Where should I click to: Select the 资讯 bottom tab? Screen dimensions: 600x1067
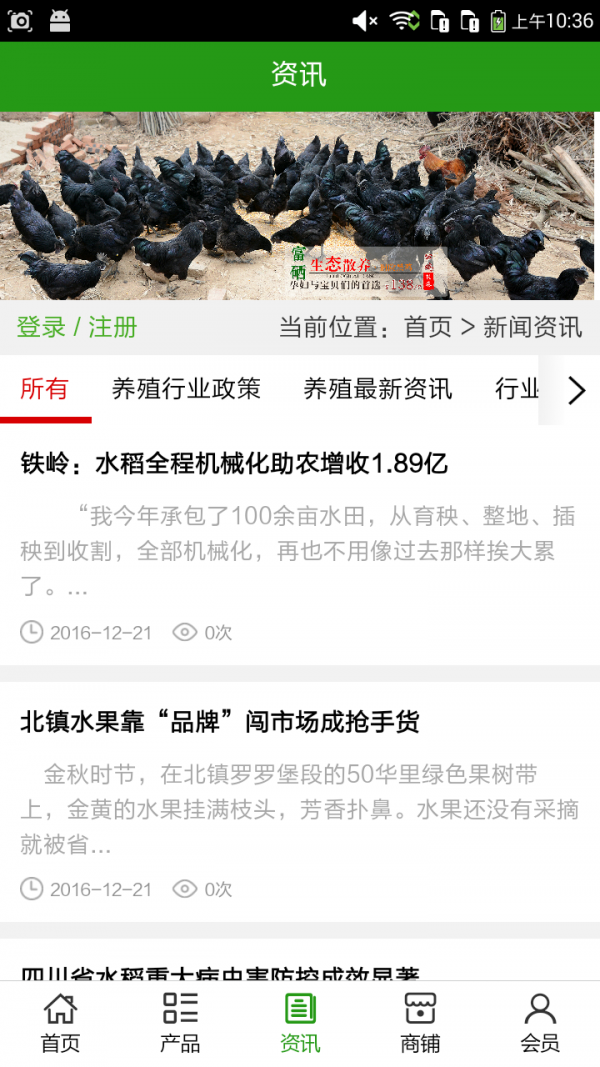pyautogui.click(x=300, y=1023)
